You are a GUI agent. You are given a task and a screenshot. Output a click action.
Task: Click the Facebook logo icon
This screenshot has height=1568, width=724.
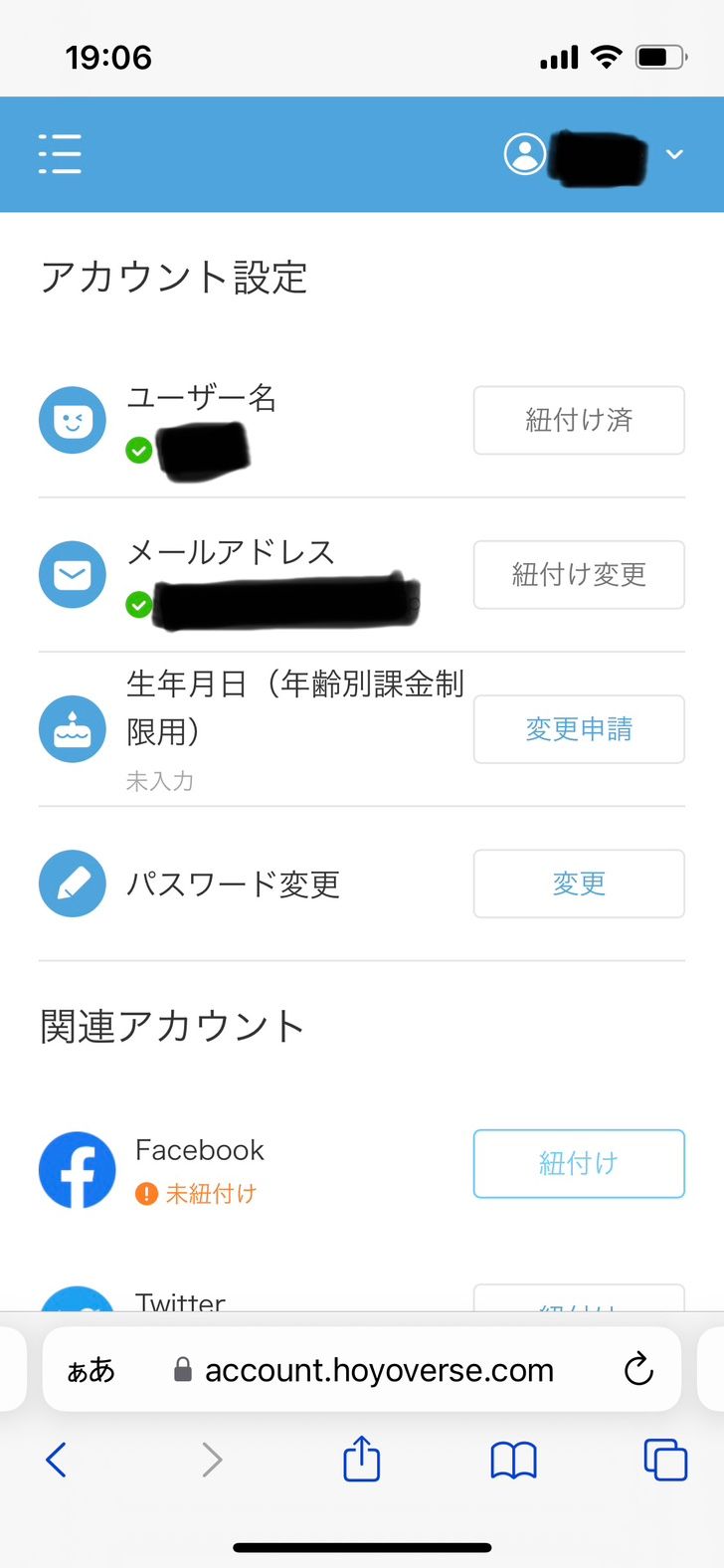click(x=77, y=1170)
